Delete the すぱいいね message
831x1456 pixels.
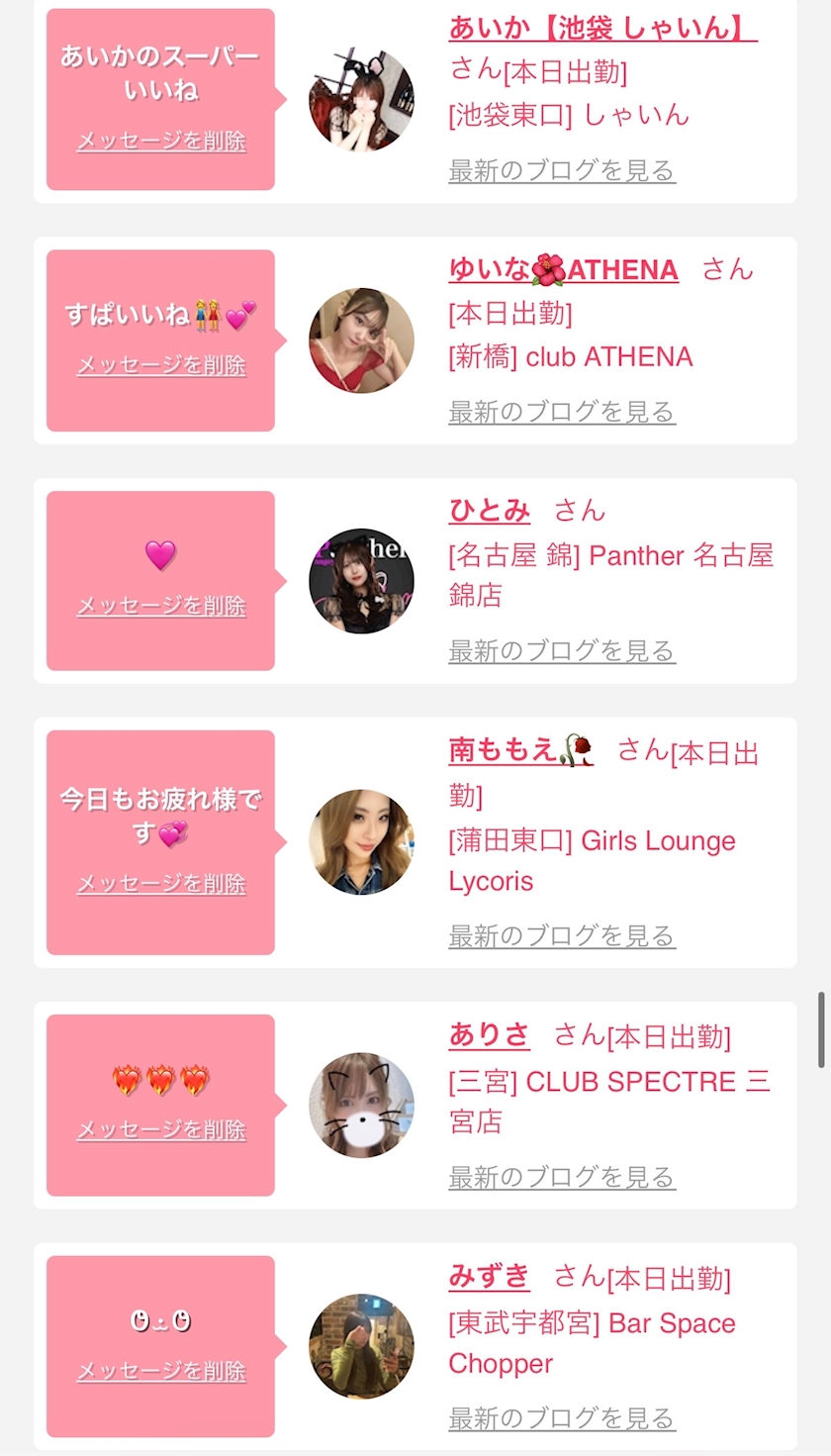click(161, 365)
